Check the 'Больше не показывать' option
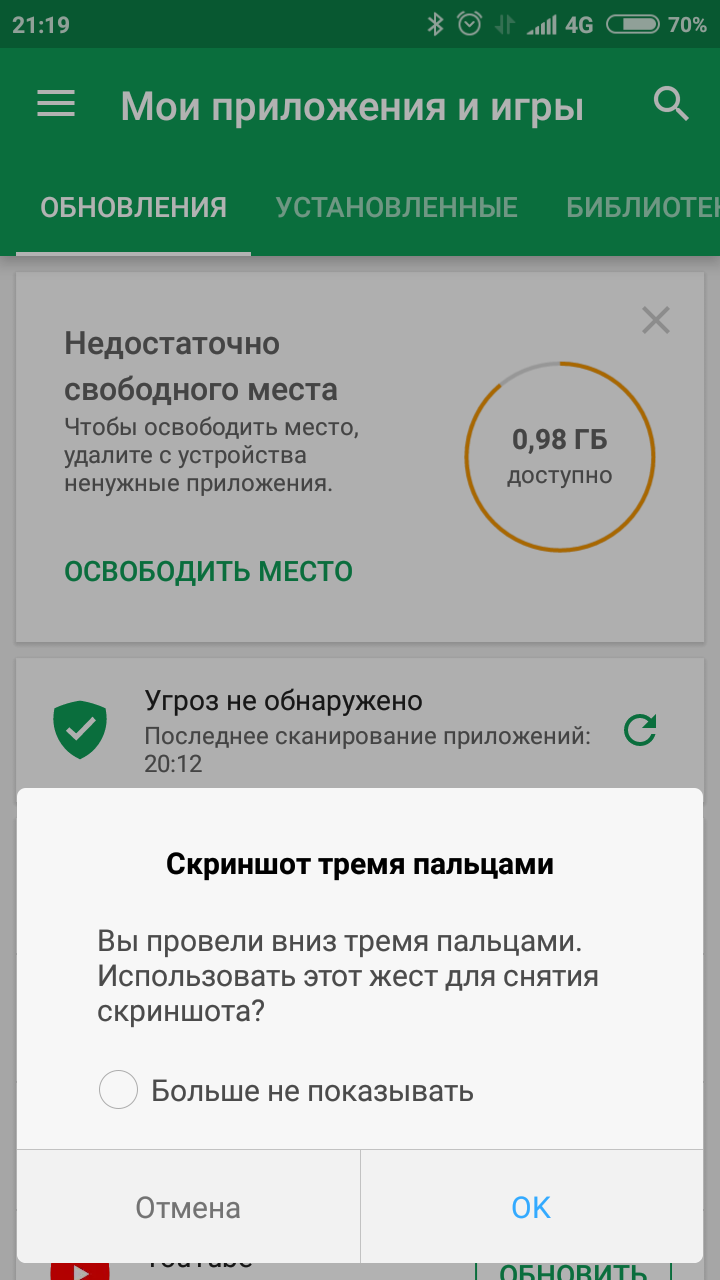720x1280 pixels. click(119, 1090)
